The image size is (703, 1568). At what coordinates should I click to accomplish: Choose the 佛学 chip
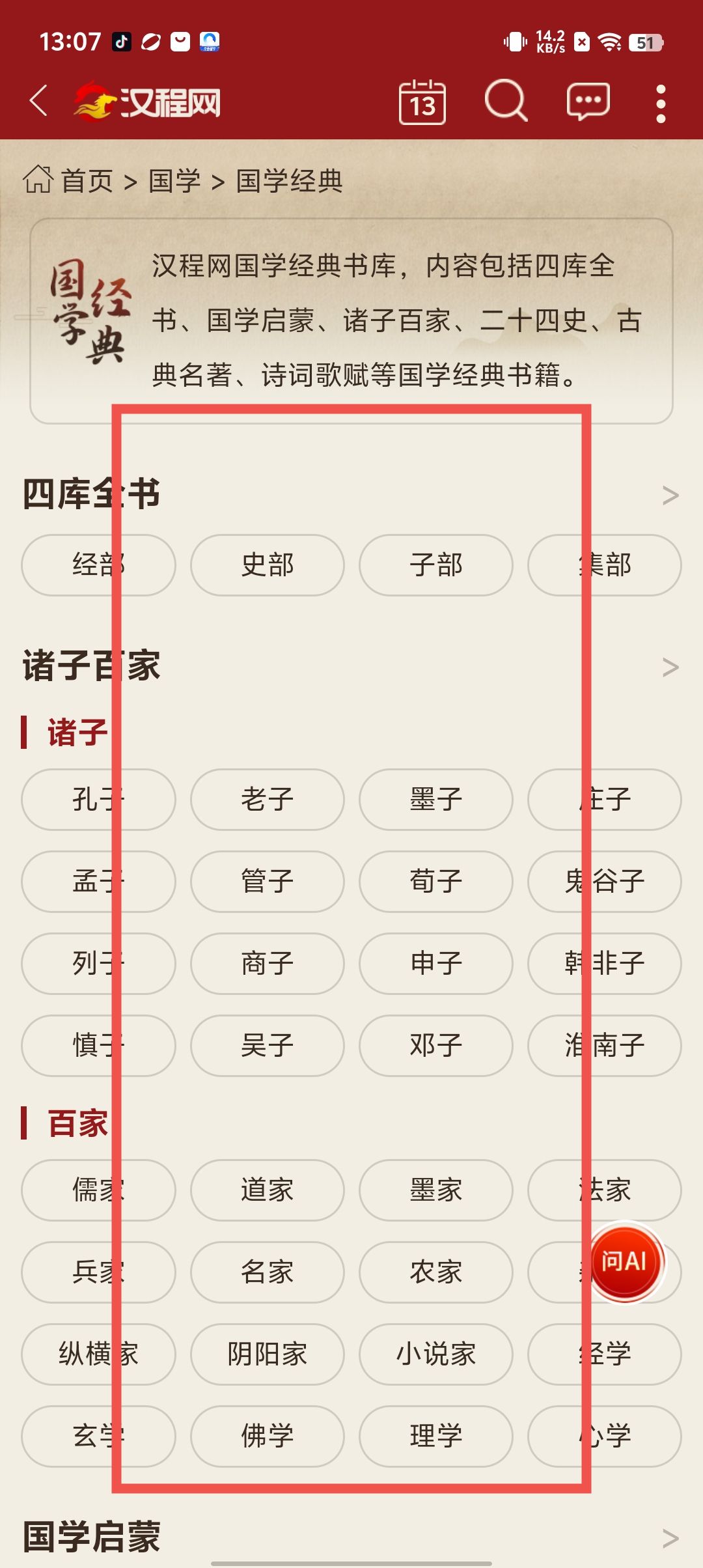point(267,1436)
